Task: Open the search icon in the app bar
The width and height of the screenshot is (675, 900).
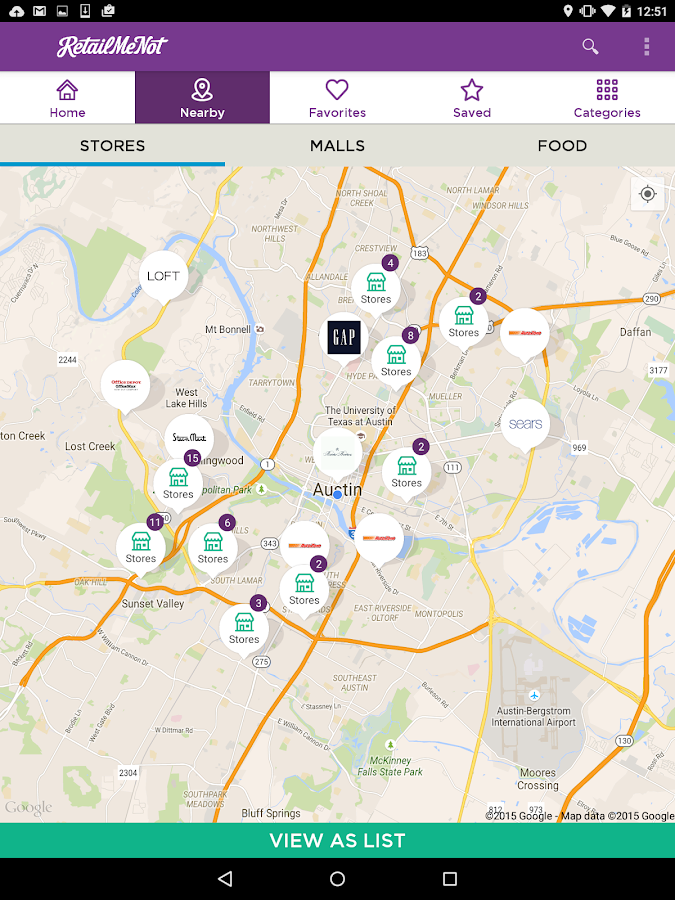Action: tap(590, 46)
